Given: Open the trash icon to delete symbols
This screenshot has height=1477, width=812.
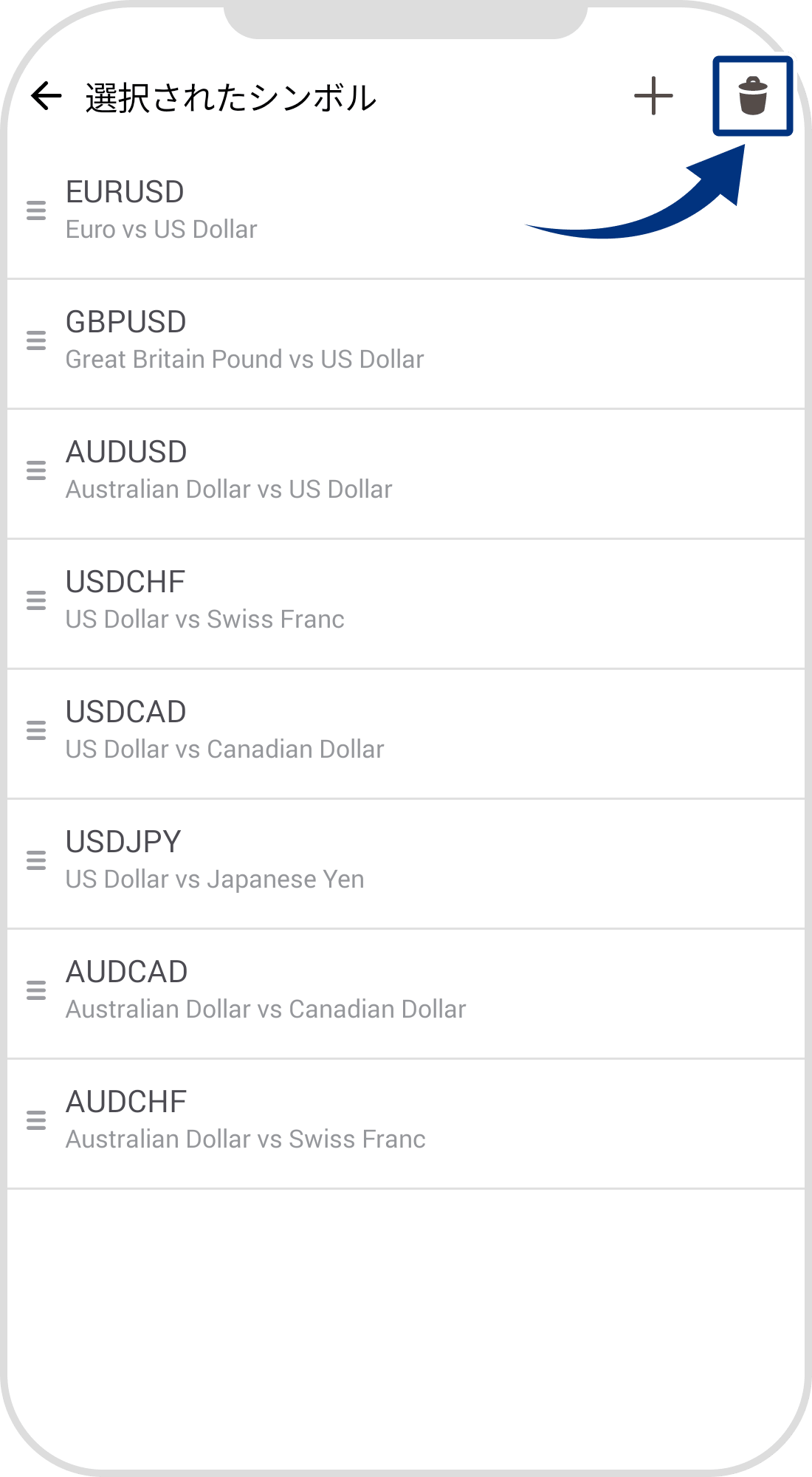Looking at the screenshot, I should pyautogui.click(x=752, y=96).
